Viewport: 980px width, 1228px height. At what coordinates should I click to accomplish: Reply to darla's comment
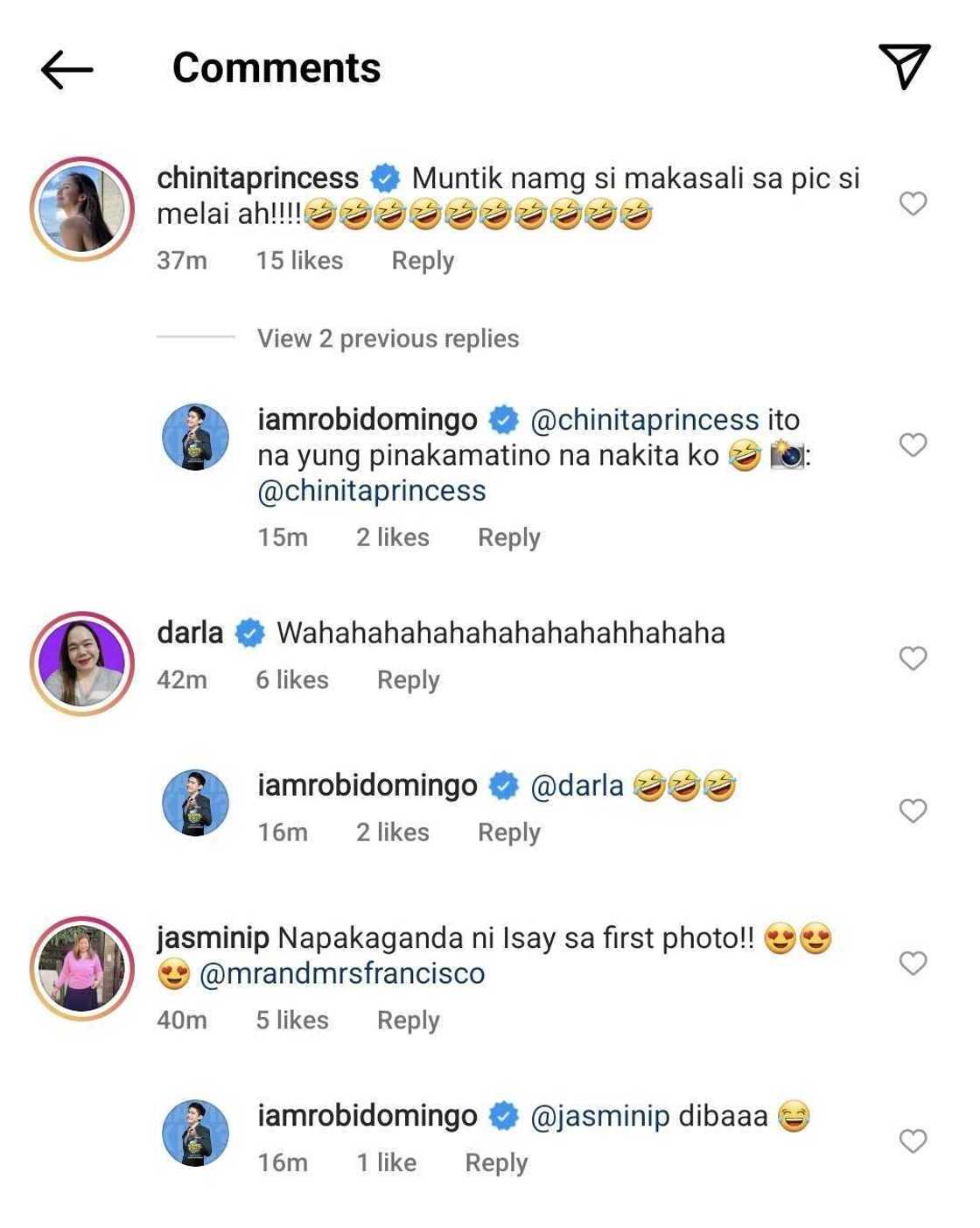click(408, 680)
